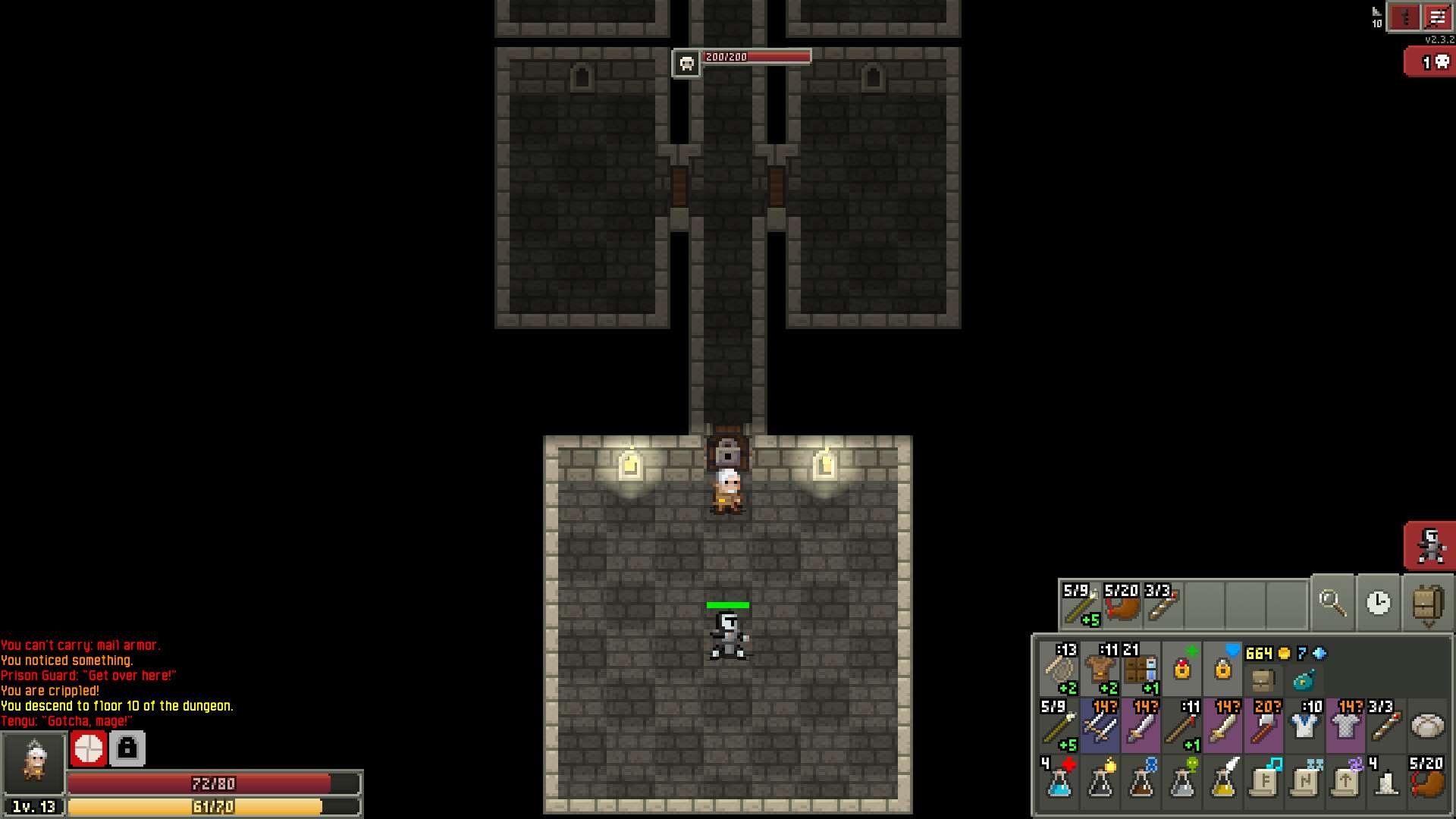Viewport: 1456px width, 819px height.
Task: Select the white and blue robe armor
Action: point(1304,725)
